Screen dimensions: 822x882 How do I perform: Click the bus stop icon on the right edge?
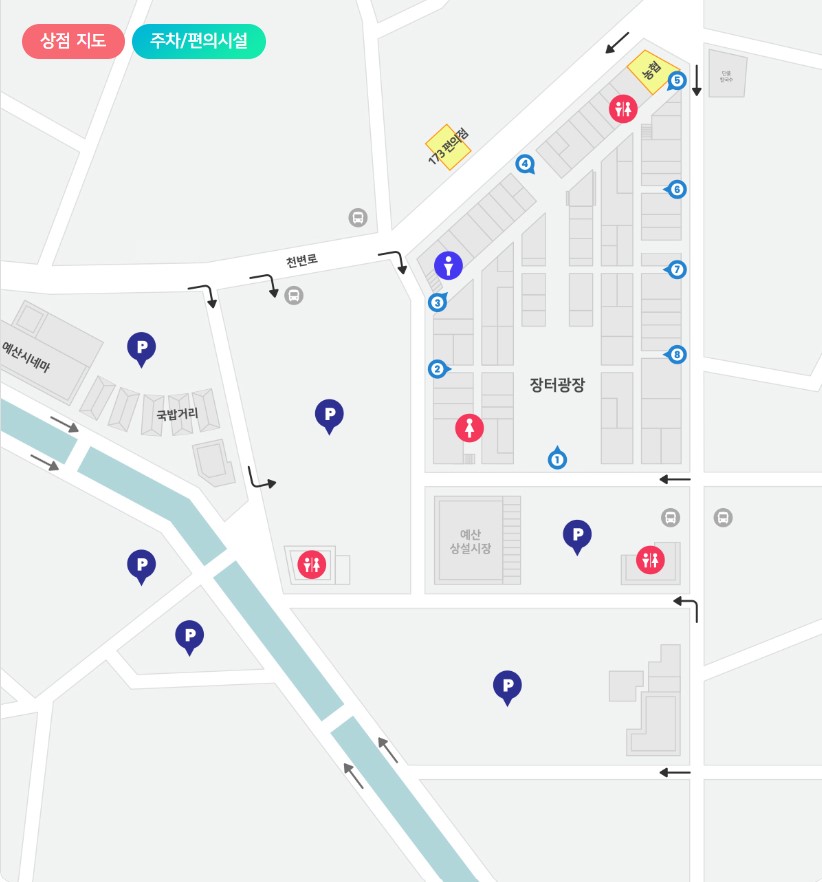click(723, 518)
